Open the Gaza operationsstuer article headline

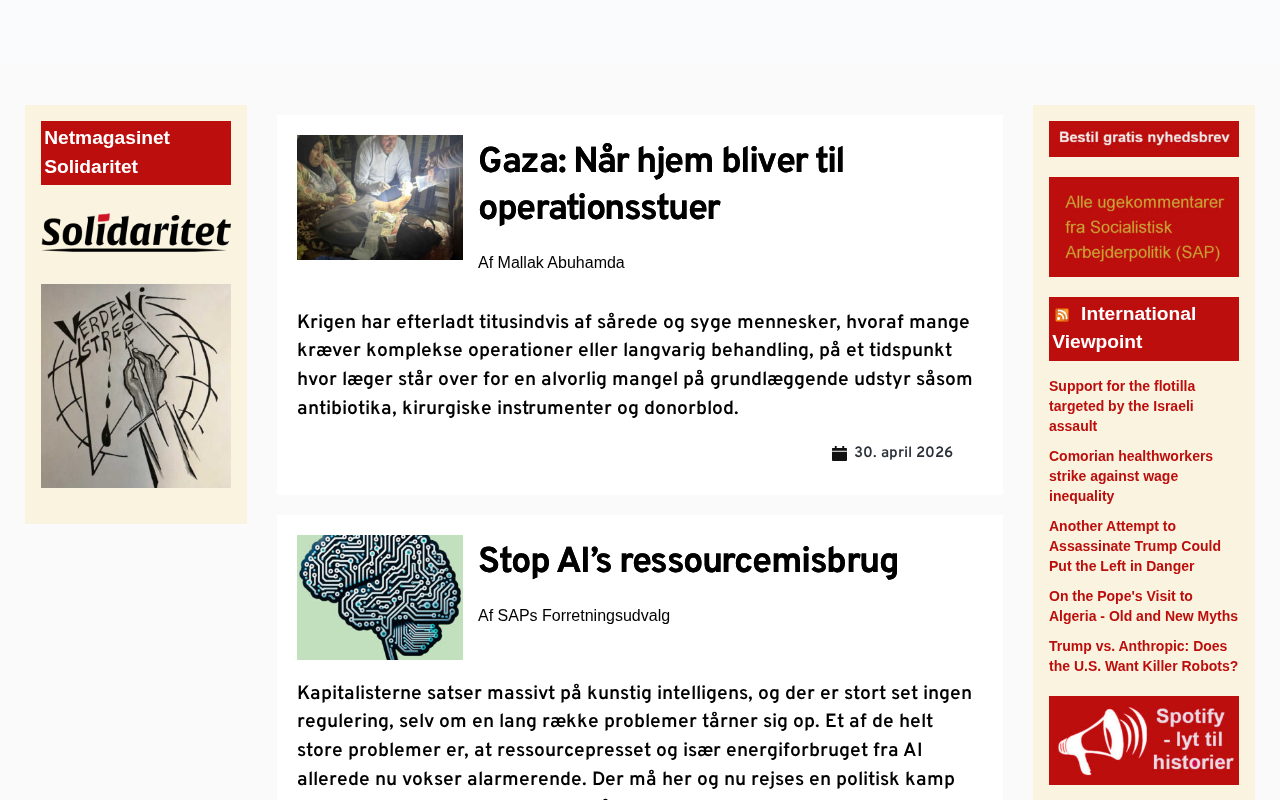tap(661, 186)
